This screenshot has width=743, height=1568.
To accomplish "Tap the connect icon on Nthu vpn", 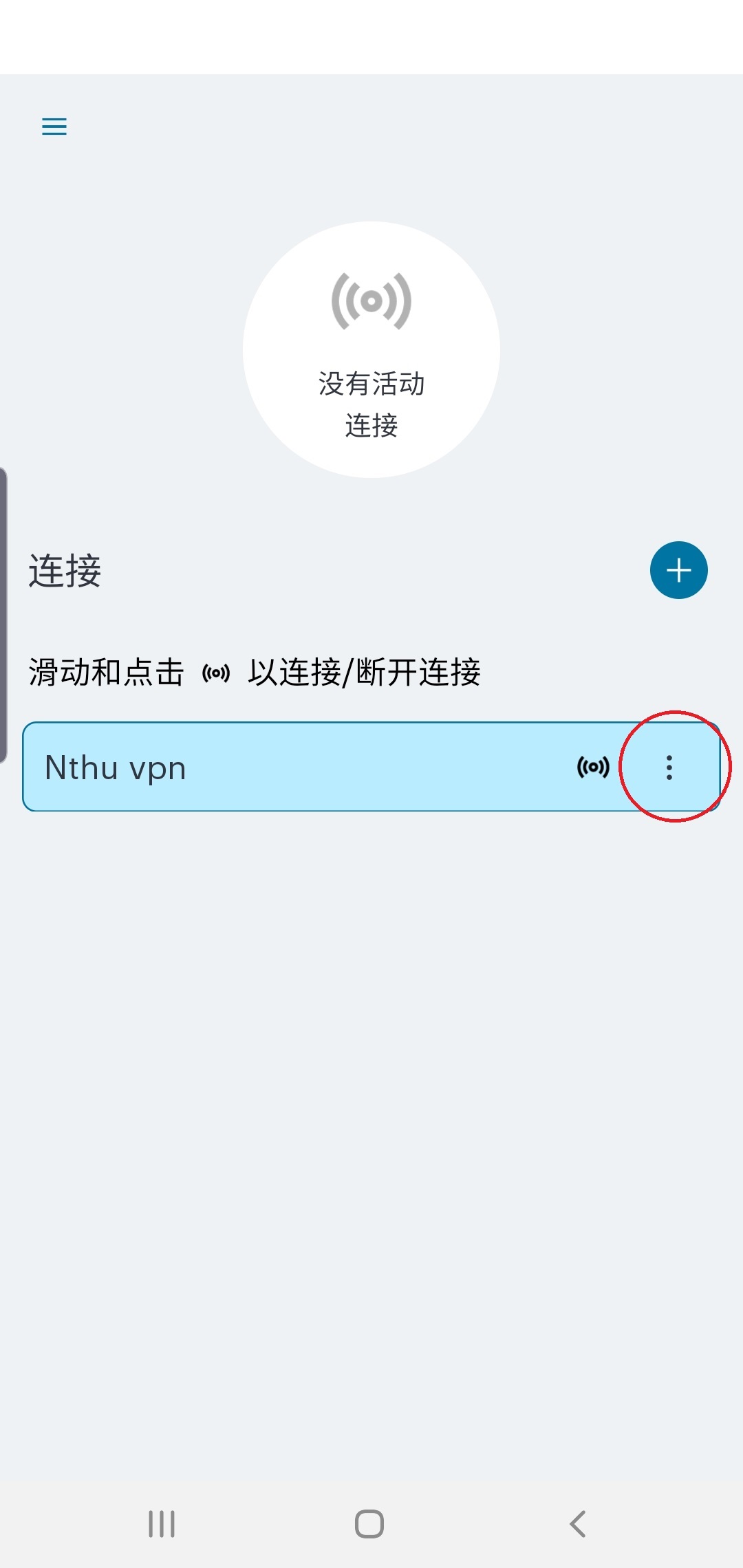I will (x=593, y=767).
